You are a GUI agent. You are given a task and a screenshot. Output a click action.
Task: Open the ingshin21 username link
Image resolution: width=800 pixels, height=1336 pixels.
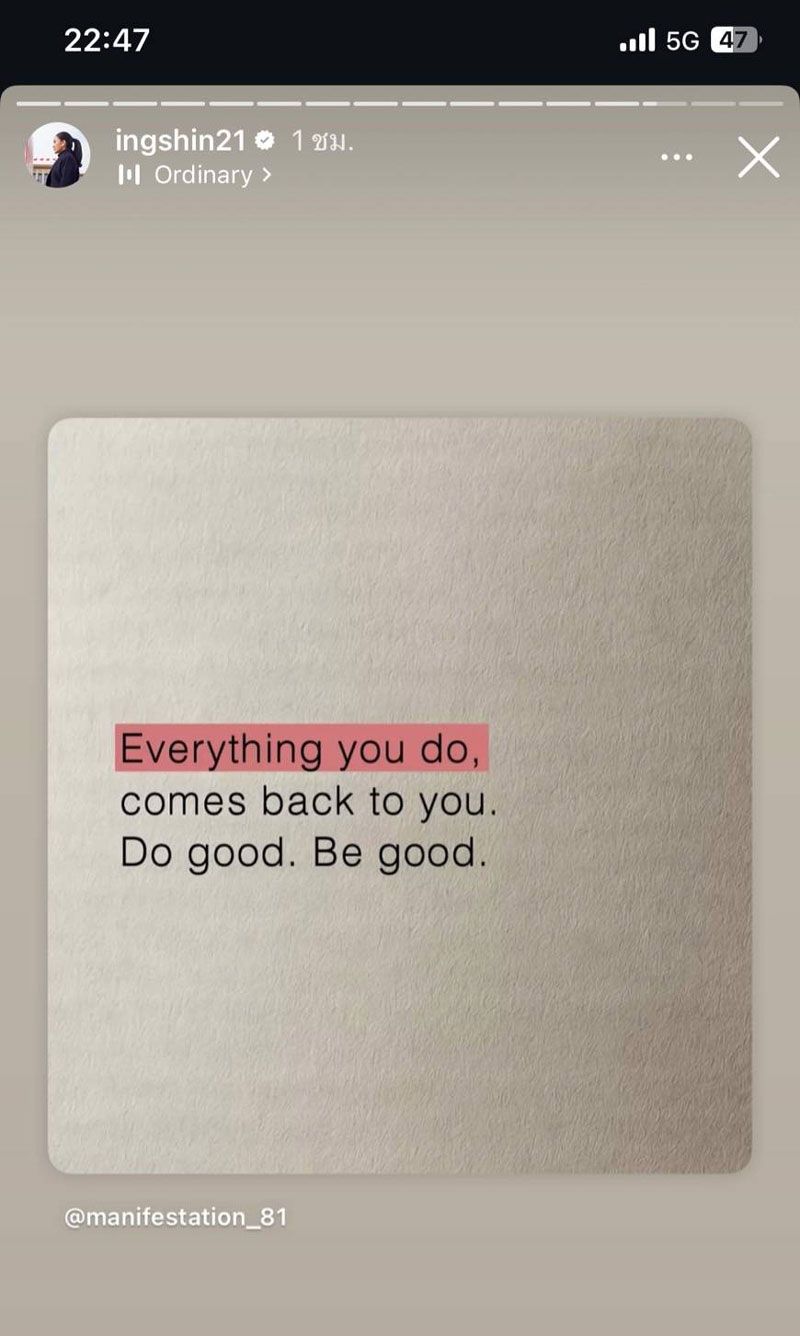pyautogui.click(x=180, y=141)
